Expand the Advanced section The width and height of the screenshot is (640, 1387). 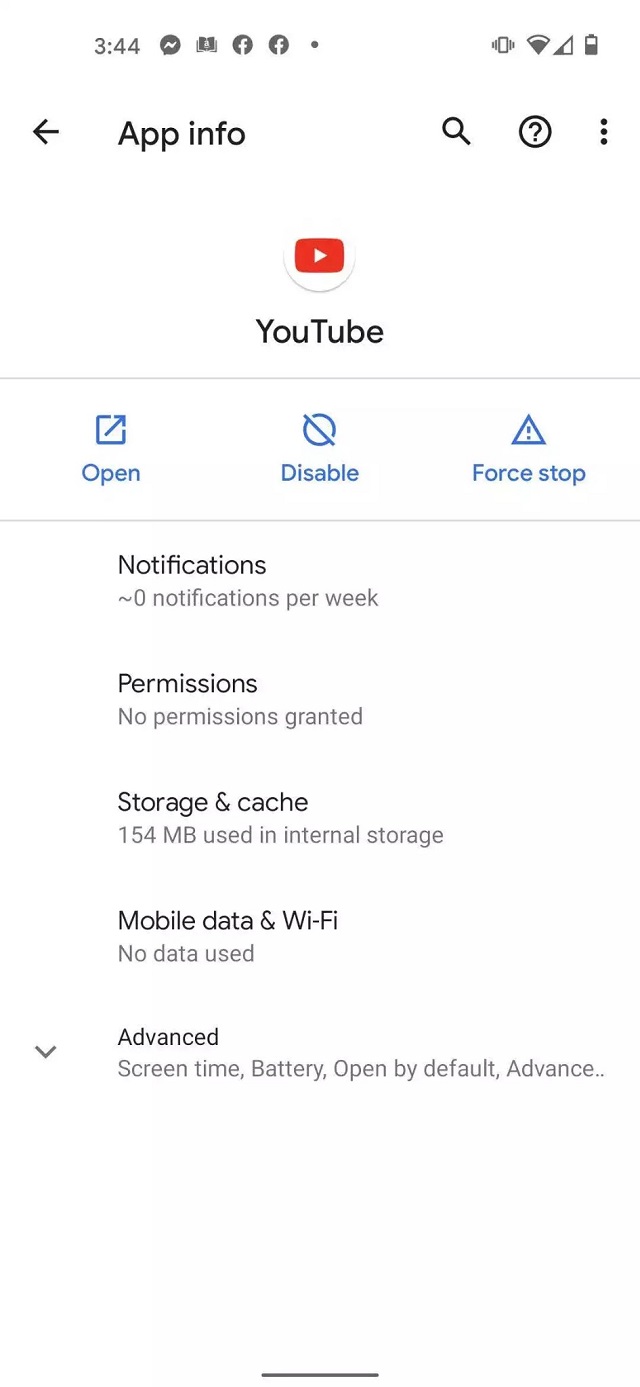point(320,1052)
